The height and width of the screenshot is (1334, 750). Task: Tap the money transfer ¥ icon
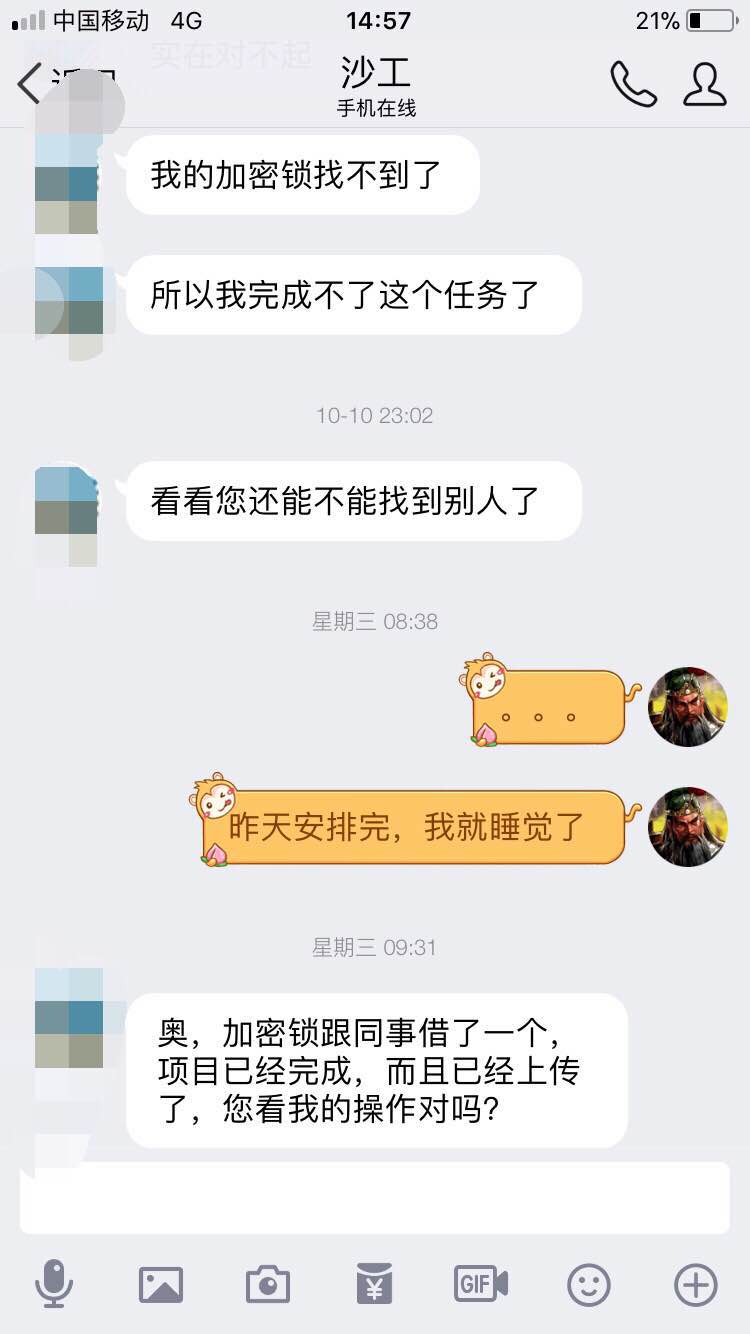374,1285
